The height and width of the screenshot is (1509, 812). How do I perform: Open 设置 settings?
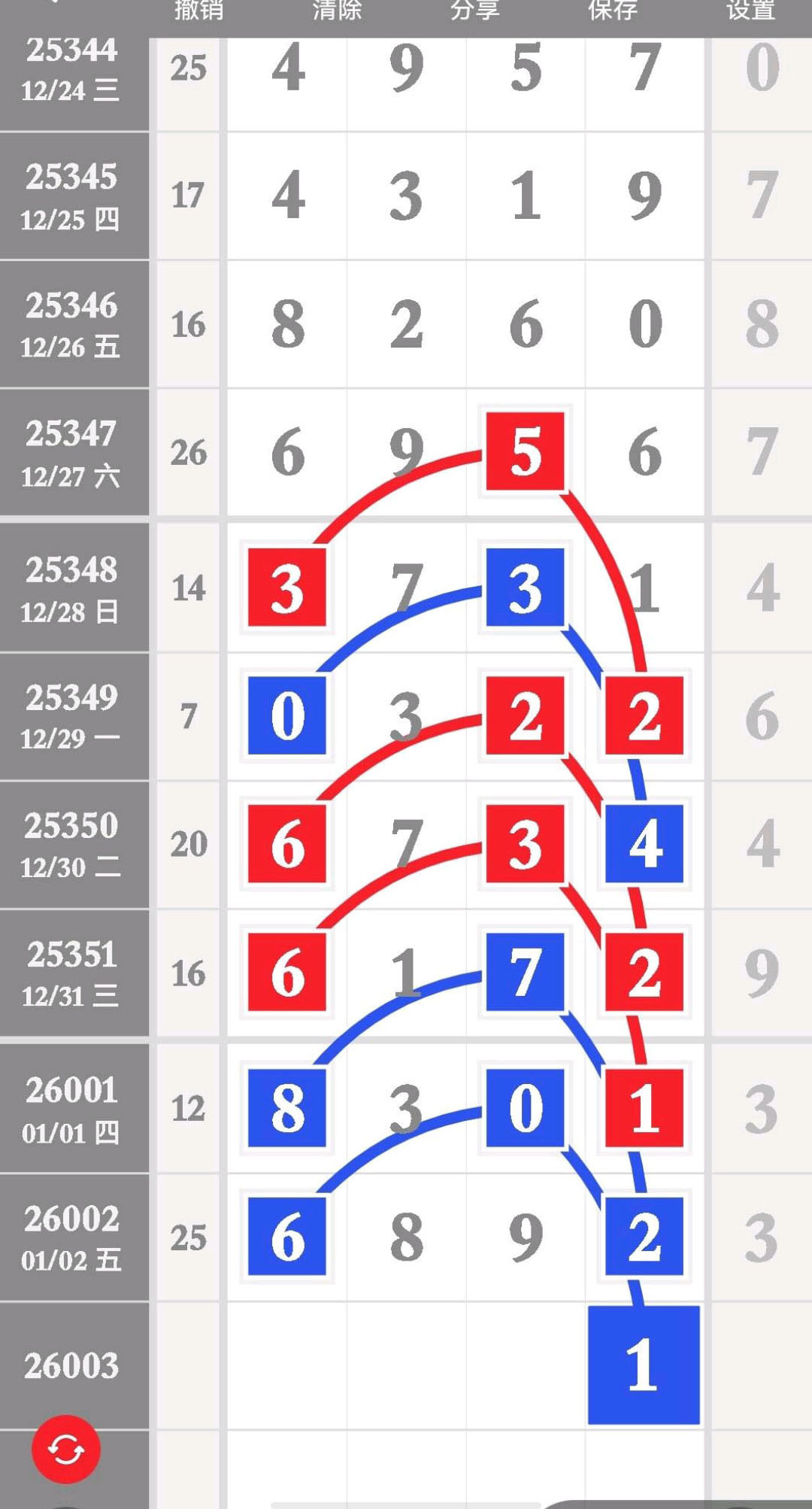[750, 11]
